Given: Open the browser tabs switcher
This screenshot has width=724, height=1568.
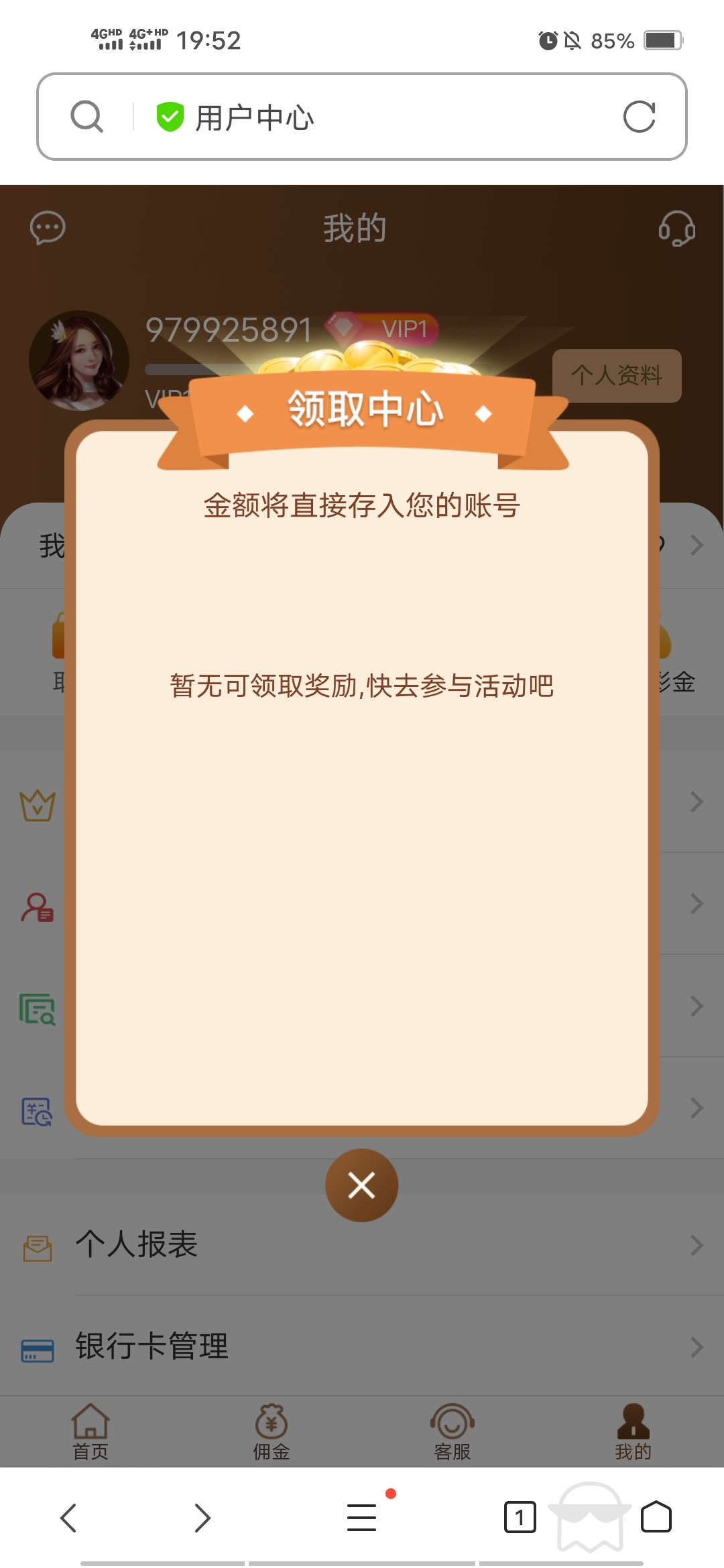Looking at the screenshot, I should click(x=520, y=1518).
